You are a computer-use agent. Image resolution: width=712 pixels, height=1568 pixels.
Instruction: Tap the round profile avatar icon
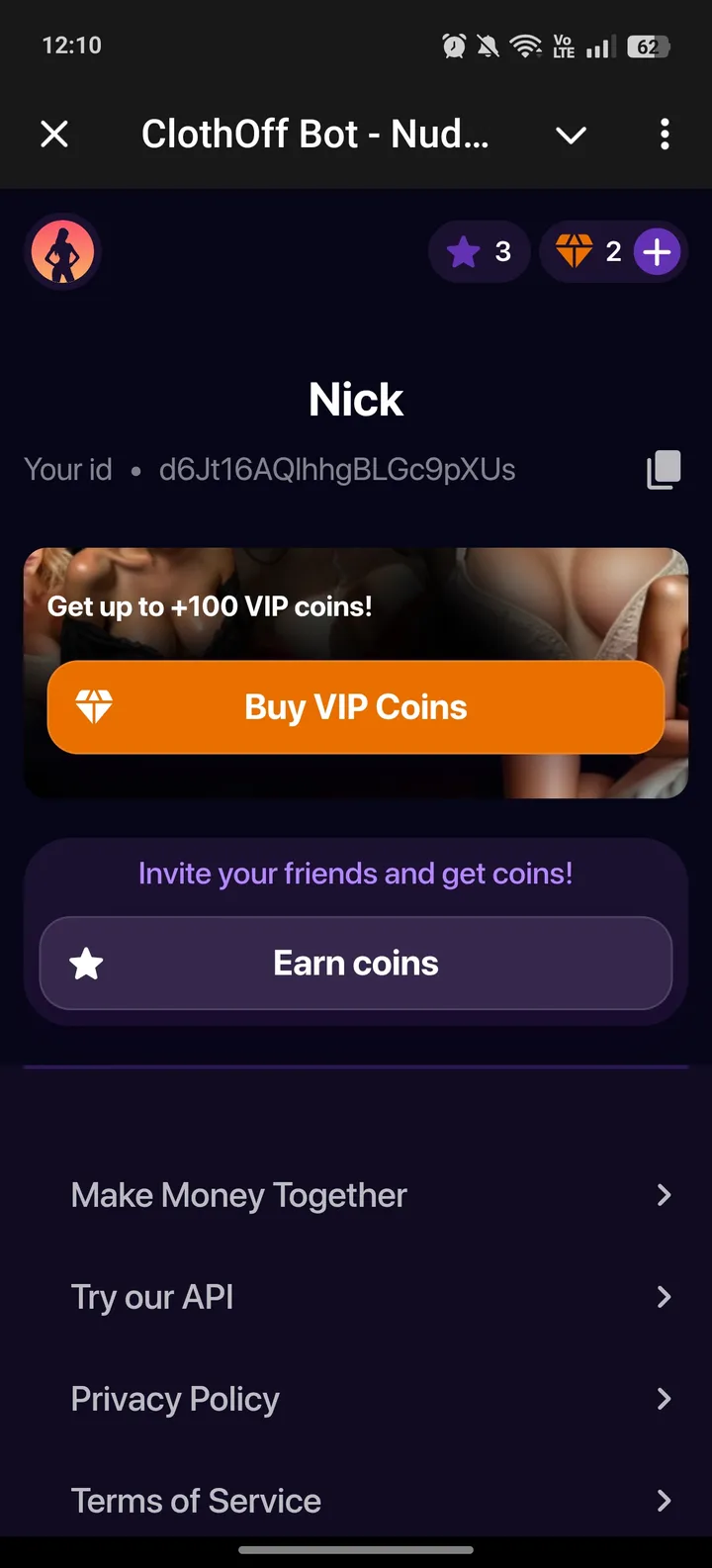point(62,252)
